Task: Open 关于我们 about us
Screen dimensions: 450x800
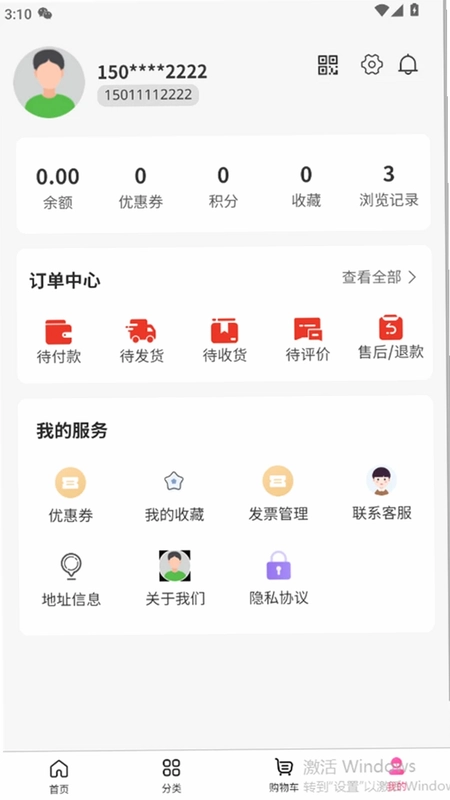Action: 175,578
